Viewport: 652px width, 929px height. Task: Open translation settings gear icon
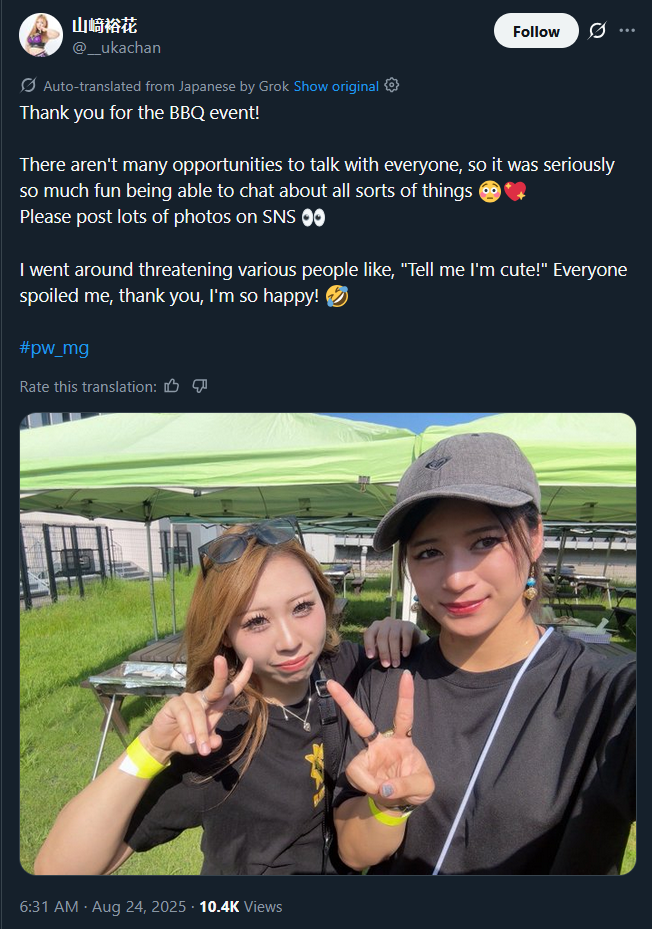(392, 86)
